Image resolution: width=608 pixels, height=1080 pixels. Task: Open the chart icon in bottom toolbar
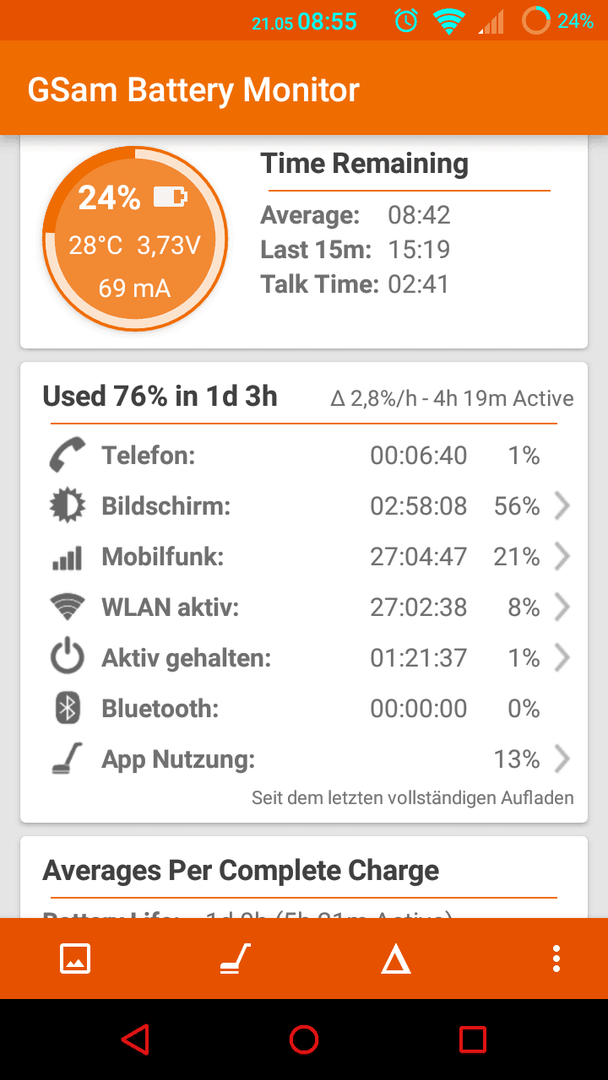[x=75, y=958]
